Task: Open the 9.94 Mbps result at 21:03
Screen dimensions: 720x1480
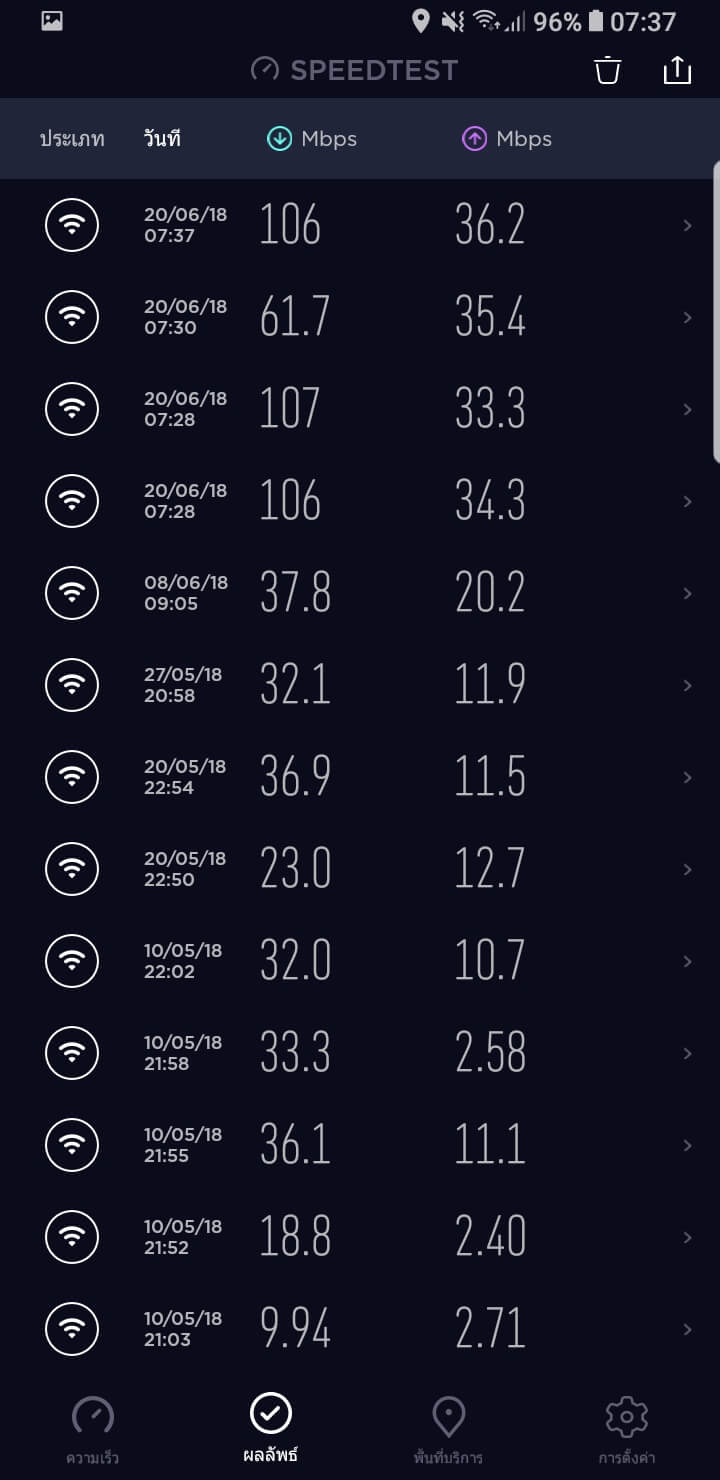Action: pos(360,1329)
